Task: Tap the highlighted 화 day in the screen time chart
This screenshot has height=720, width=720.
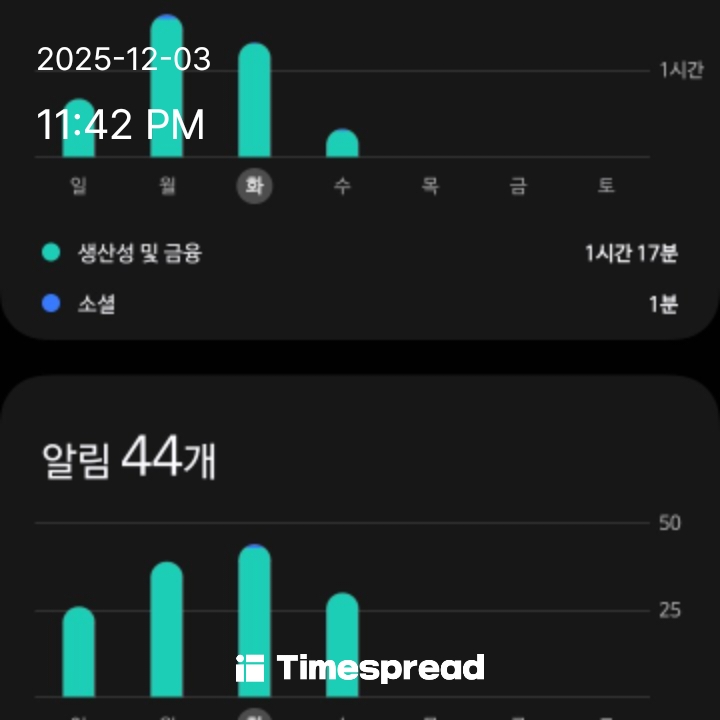Action: [x=254, y=186]
